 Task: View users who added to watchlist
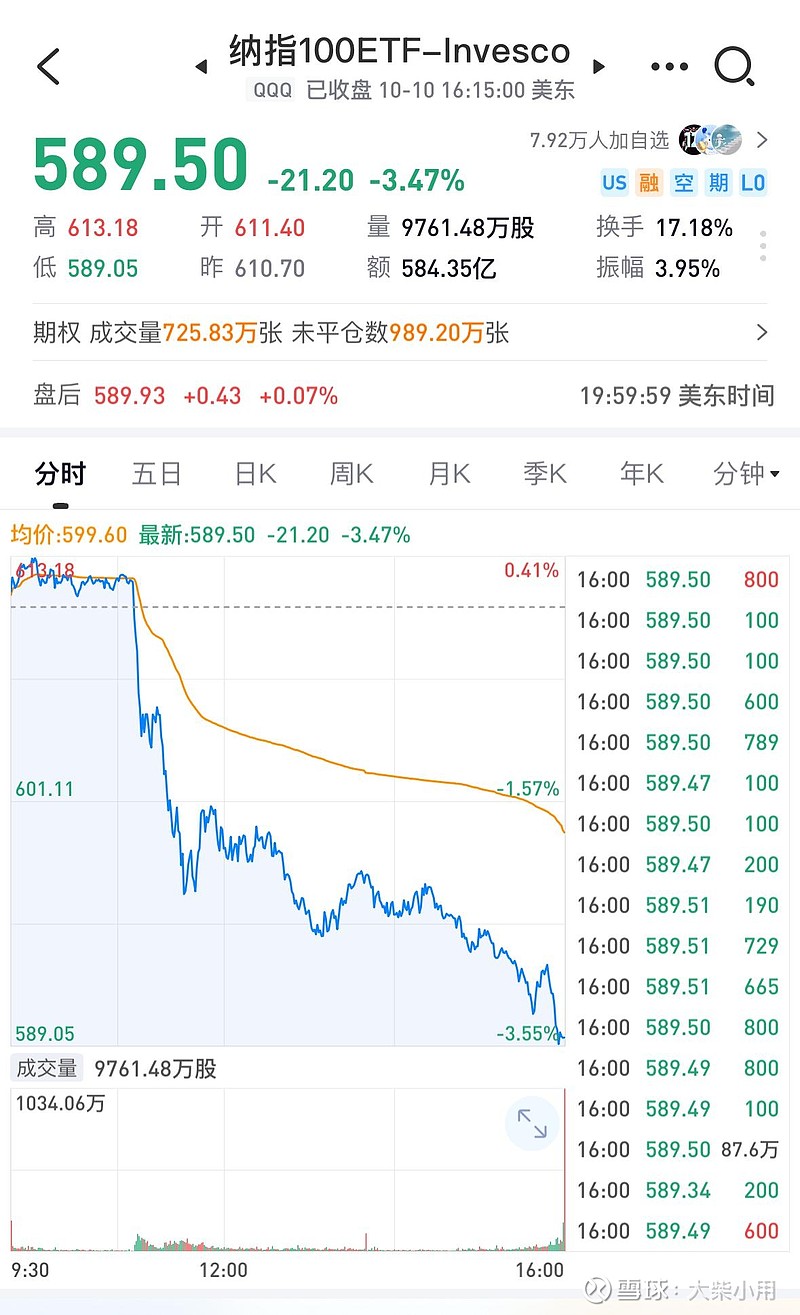(x=650, y=140)
